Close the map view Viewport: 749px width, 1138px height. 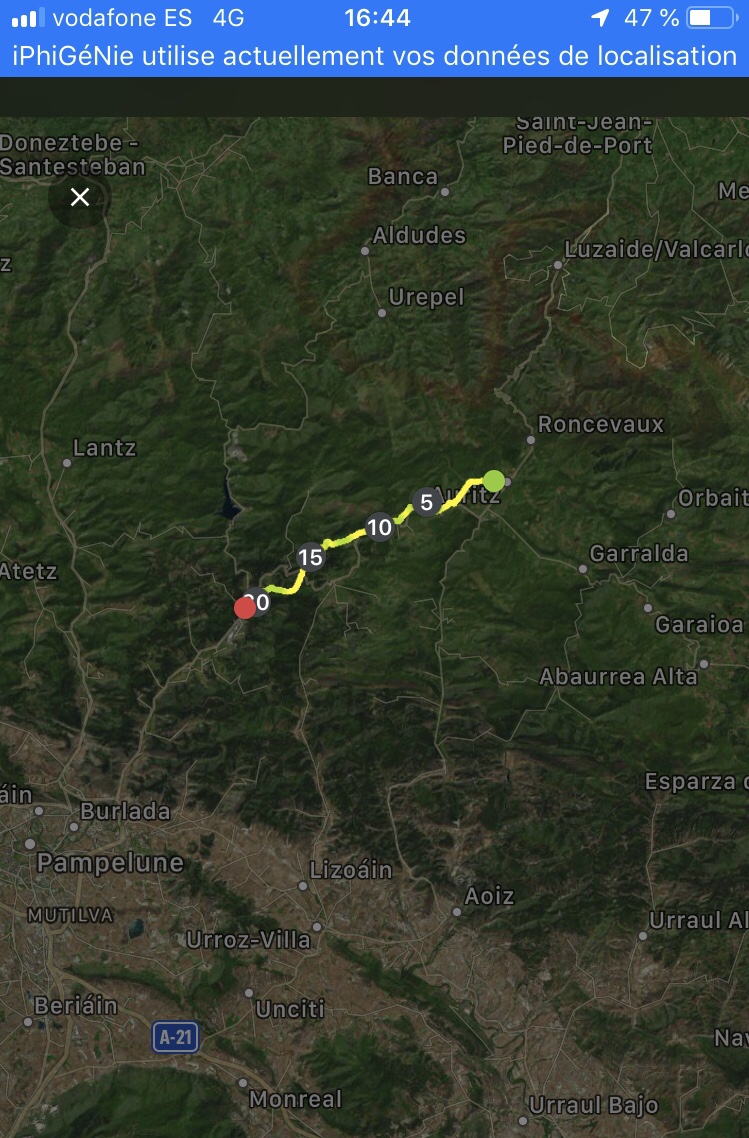(80, 197)
